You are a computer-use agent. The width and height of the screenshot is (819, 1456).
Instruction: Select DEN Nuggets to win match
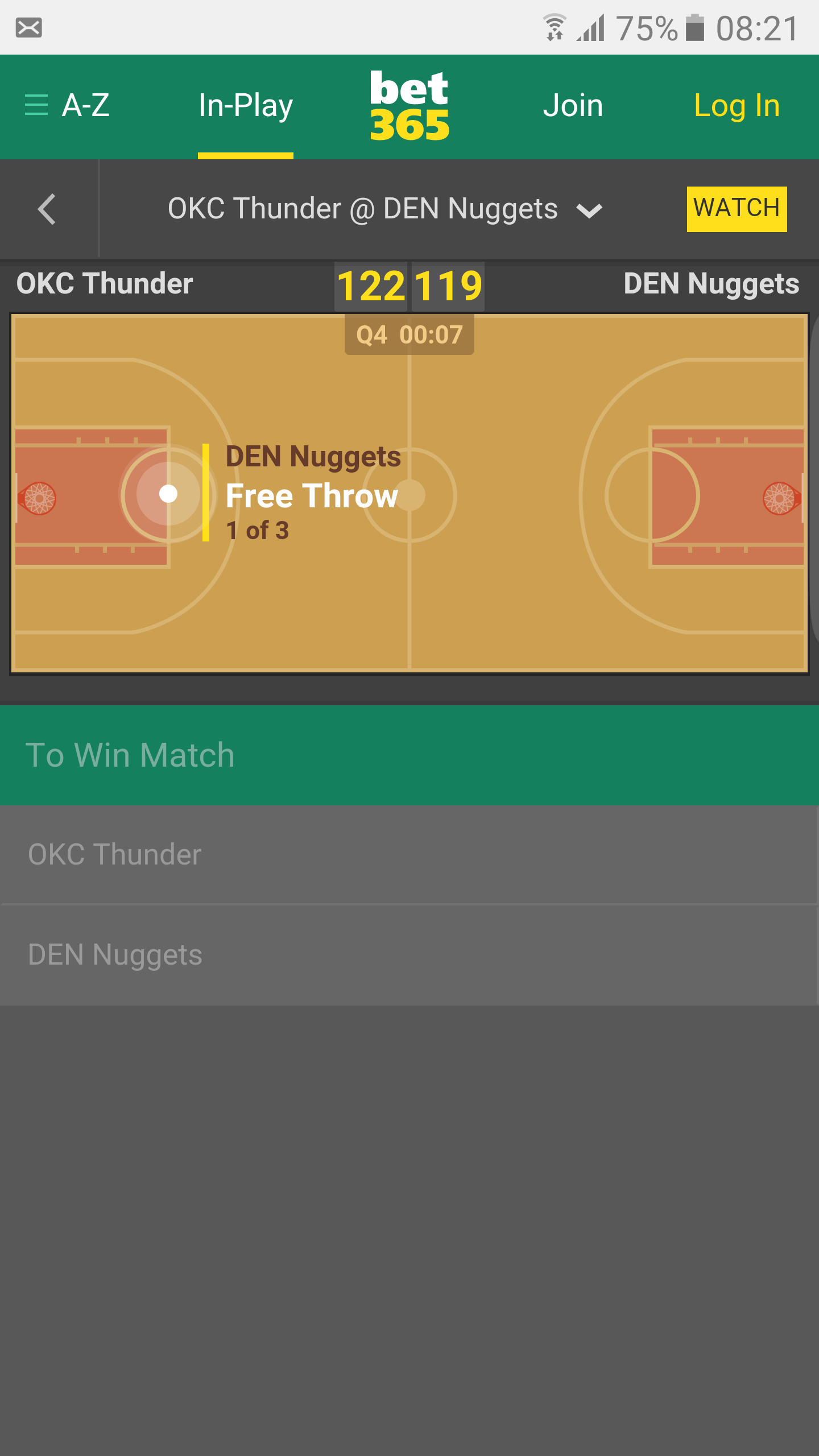pyautogui.click(x=409, y=954)
